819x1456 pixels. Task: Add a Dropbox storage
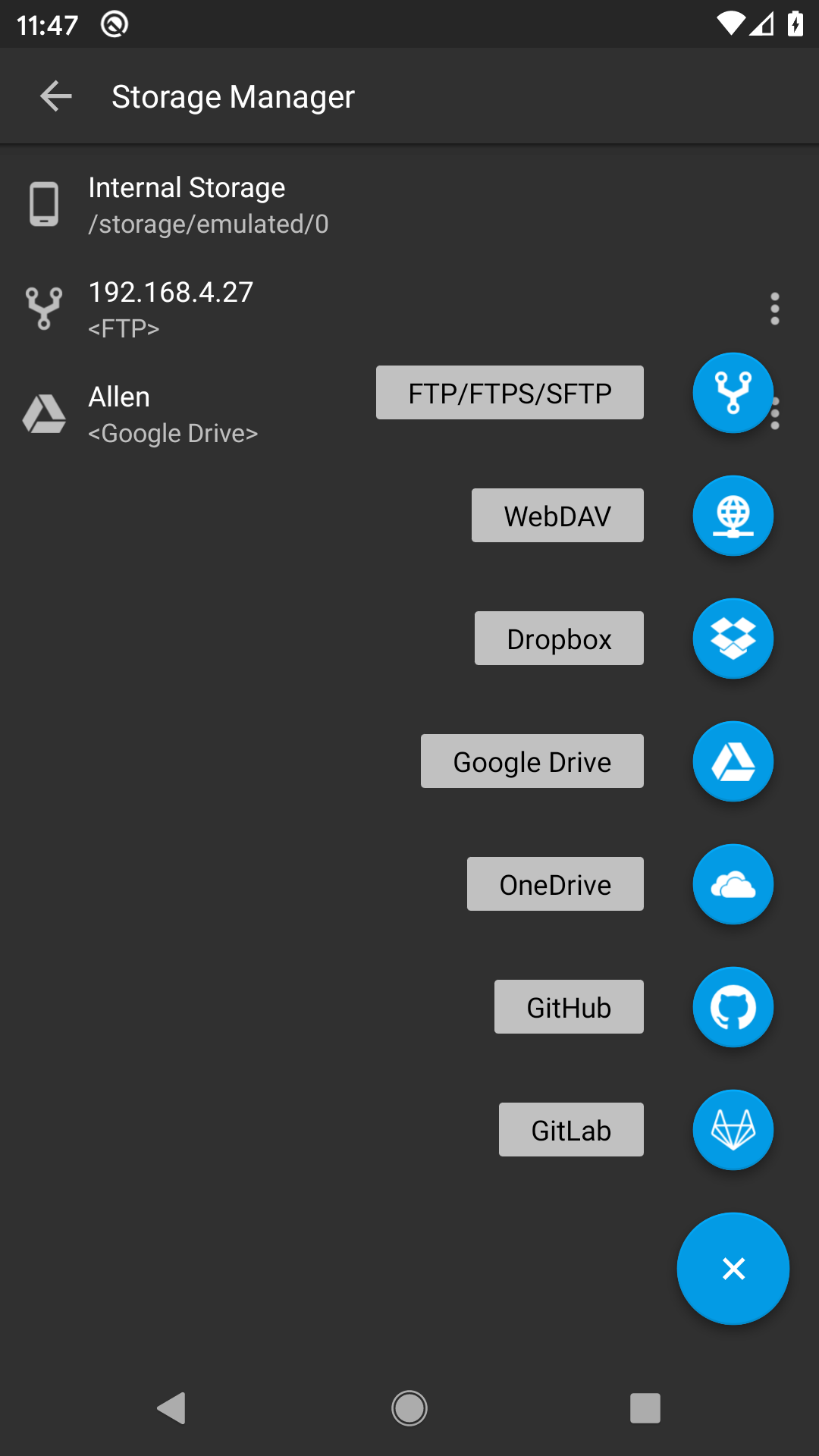pyautogui.click(x=733, y=639)
